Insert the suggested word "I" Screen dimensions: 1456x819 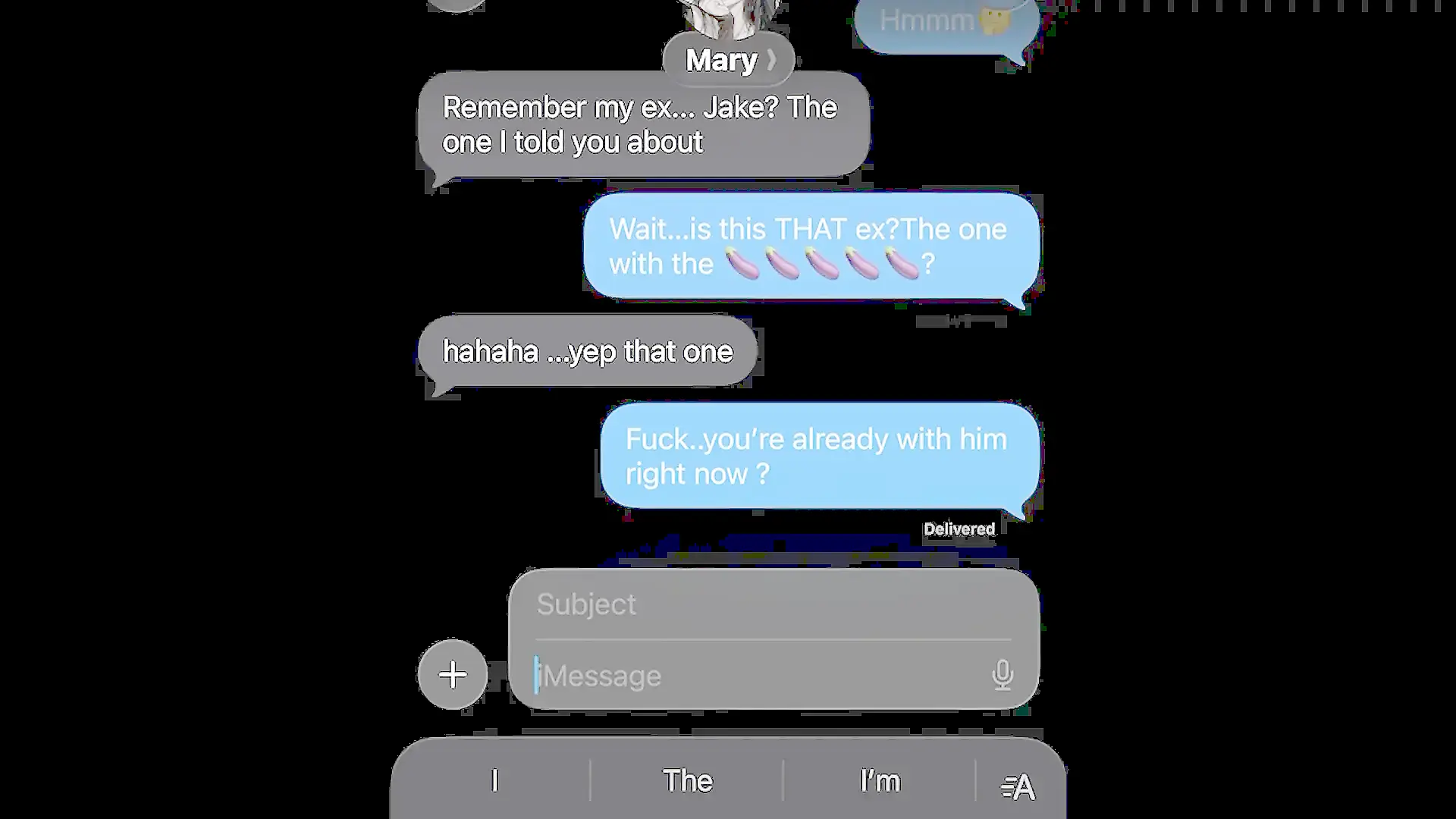494,781
